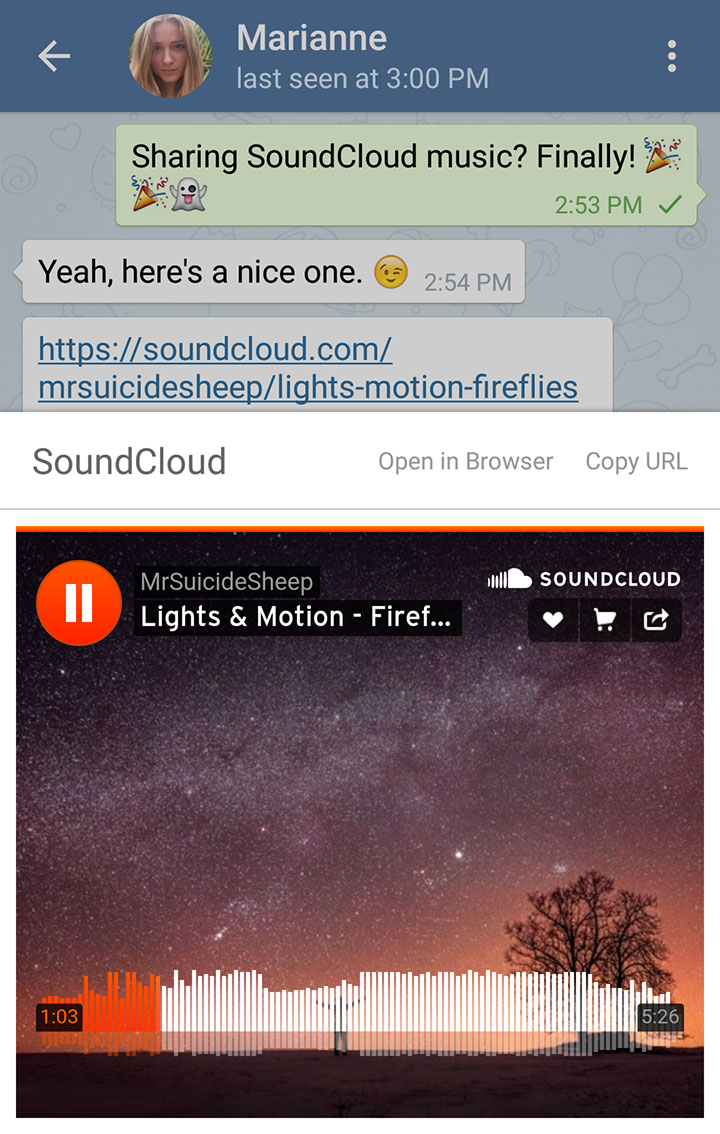Image resolution: width=720 pixels, height=1134 pixels.
Task: Tap Open in Browser
Action: [465, 461]
